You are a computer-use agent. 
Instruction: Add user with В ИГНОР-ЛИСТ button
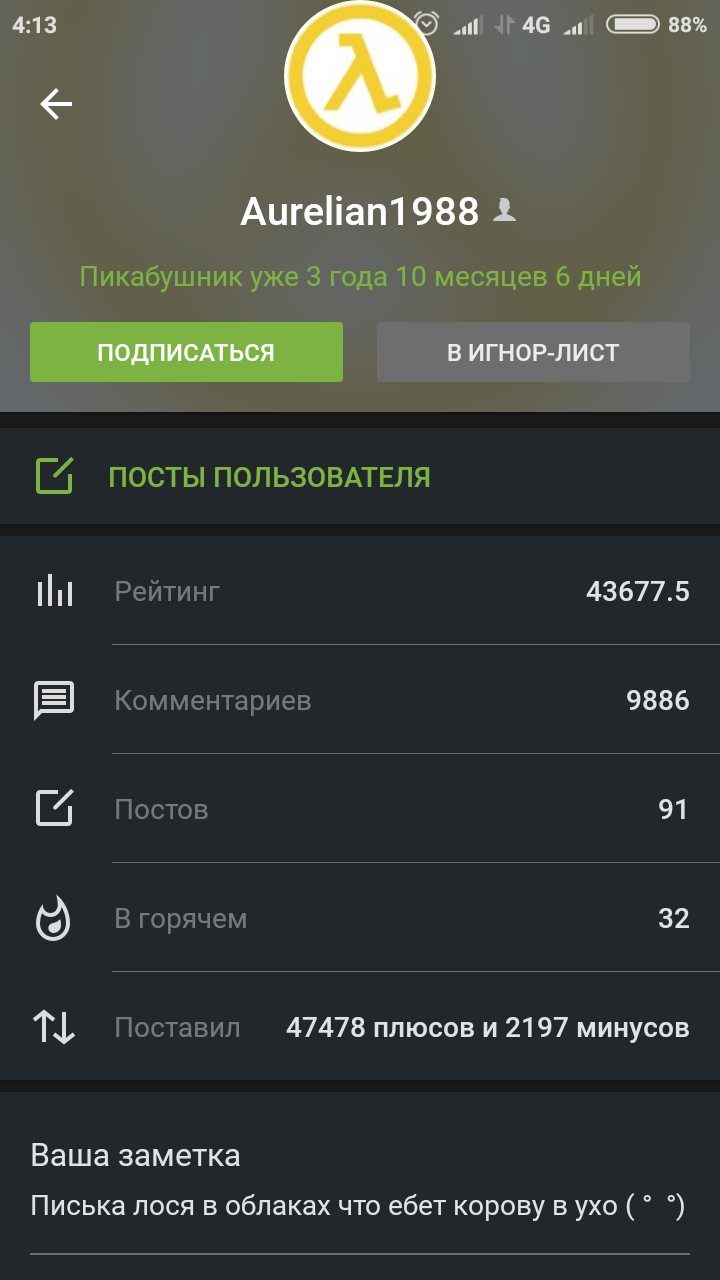coord(533,352)
